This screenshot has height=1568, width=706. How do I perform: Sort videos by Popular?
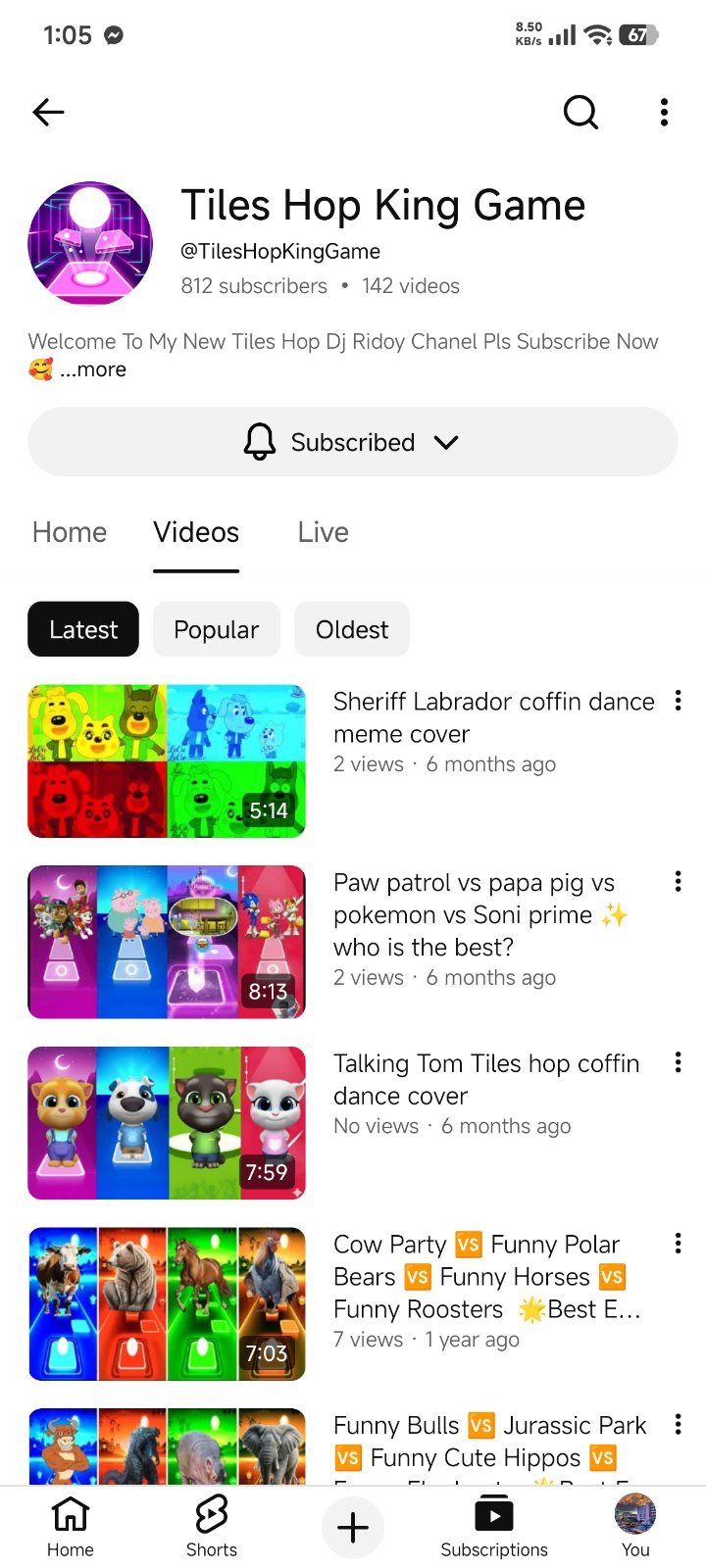[x=217, y=629]
